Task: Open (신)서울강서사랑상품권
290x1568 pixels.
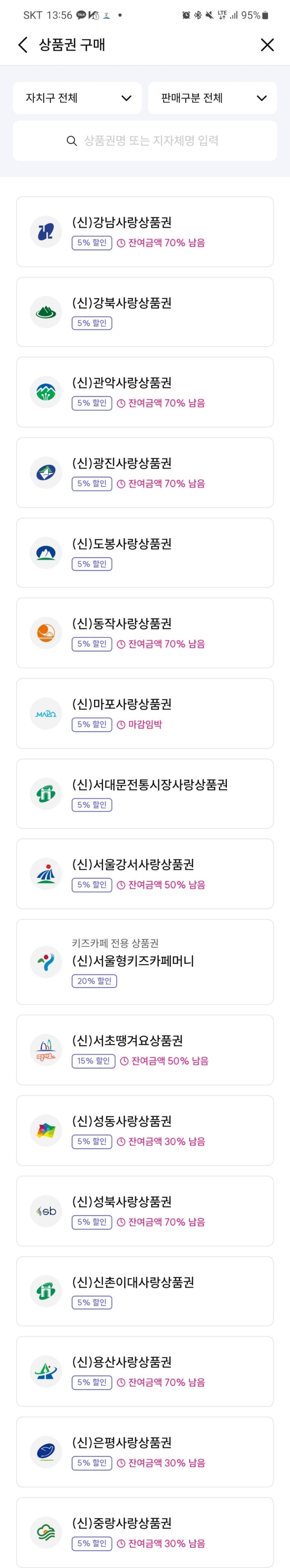Action: 145,874
